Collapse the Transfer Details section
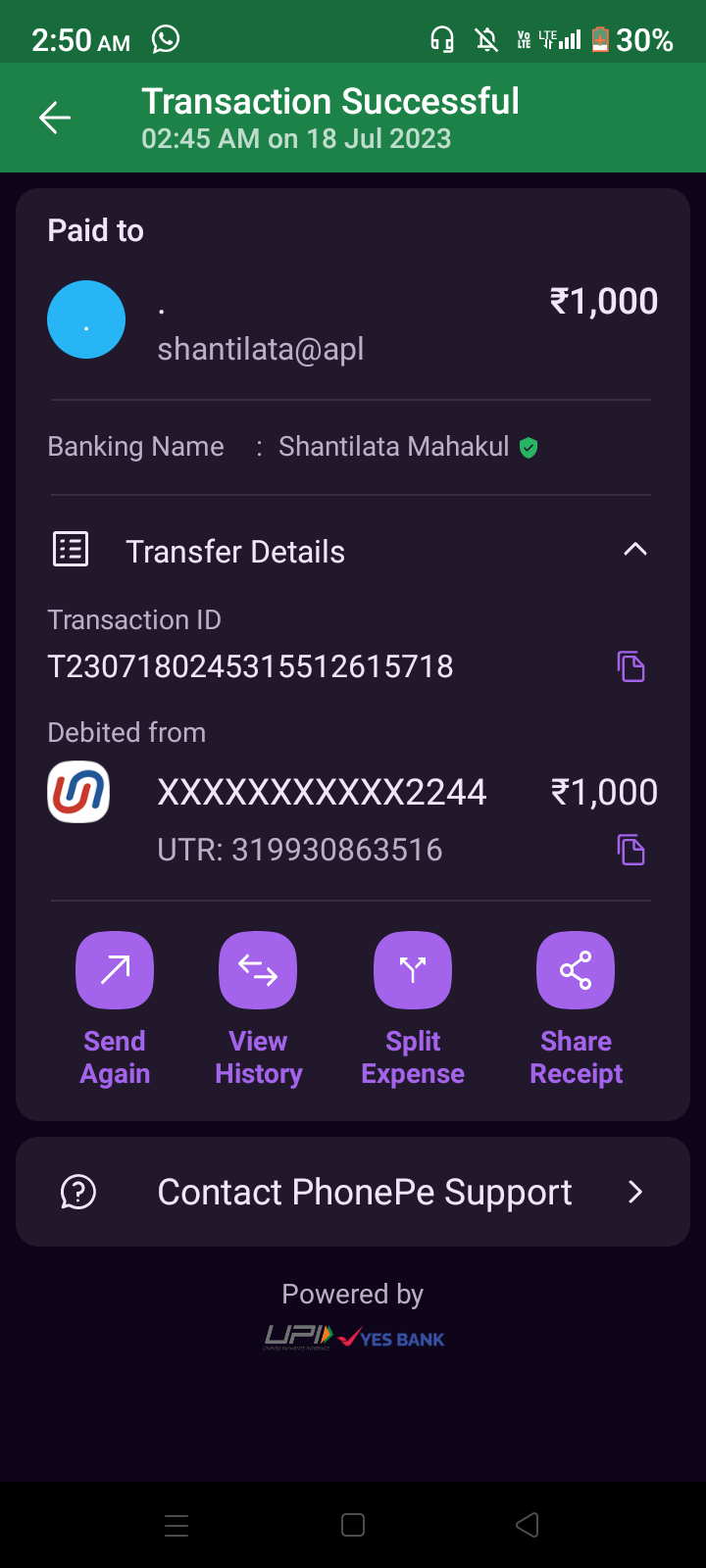The image size is (706, 1568). [634, 550]
